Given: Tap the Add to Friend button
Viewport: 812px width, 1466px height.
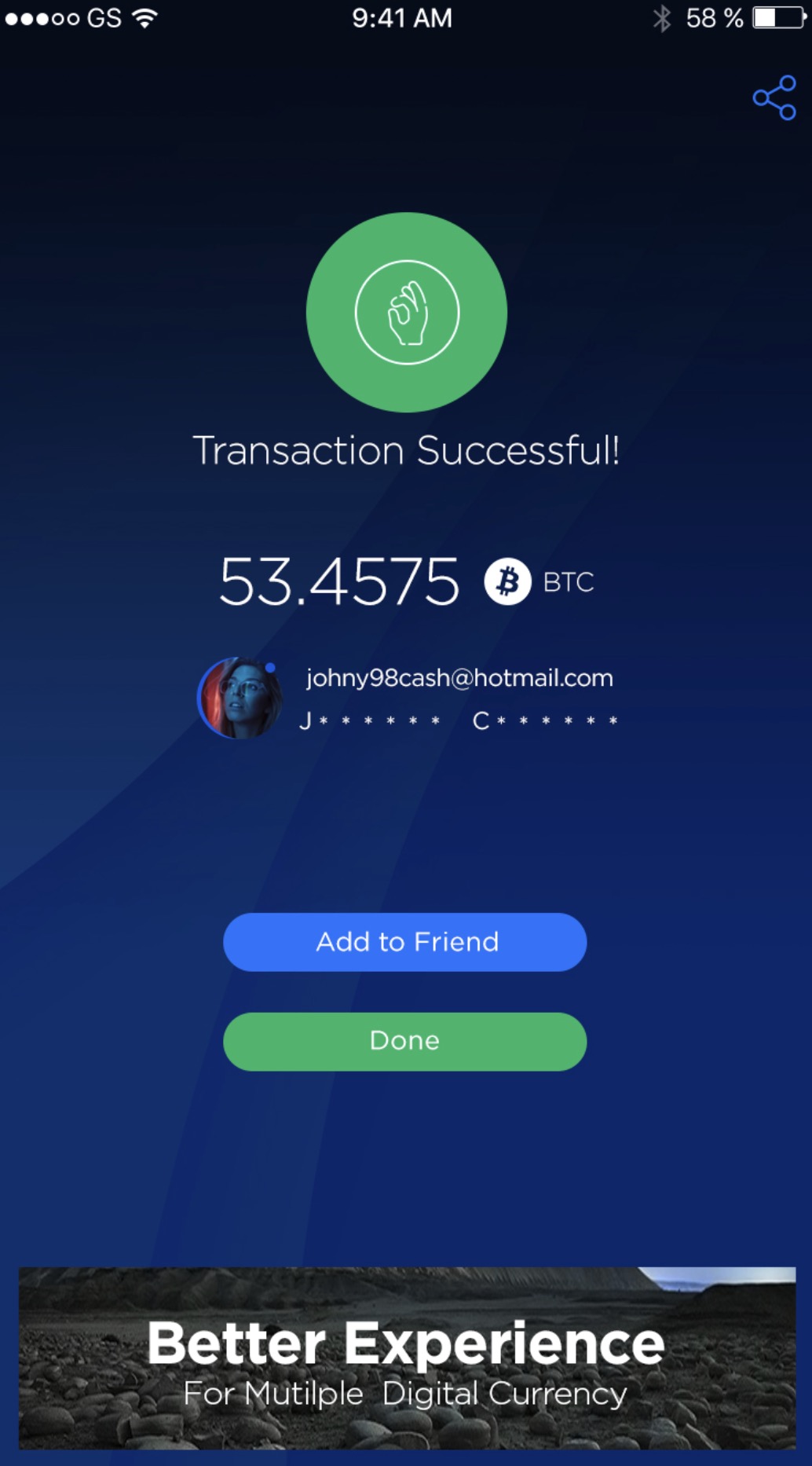Looking at the screenshot, I should pyautogui.click(x=404, y=942).
